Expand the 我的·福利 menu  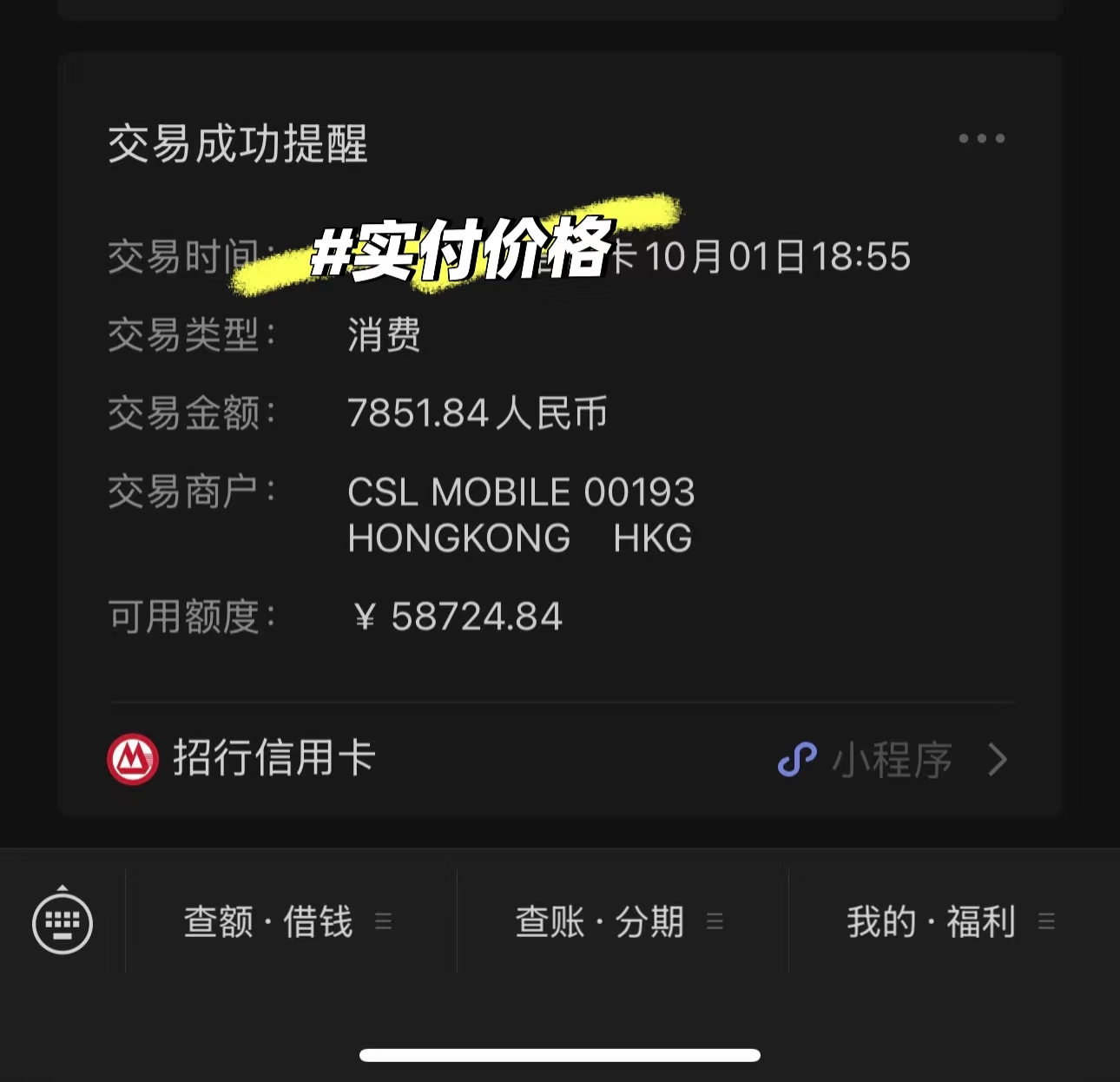[x=951, y=921]
